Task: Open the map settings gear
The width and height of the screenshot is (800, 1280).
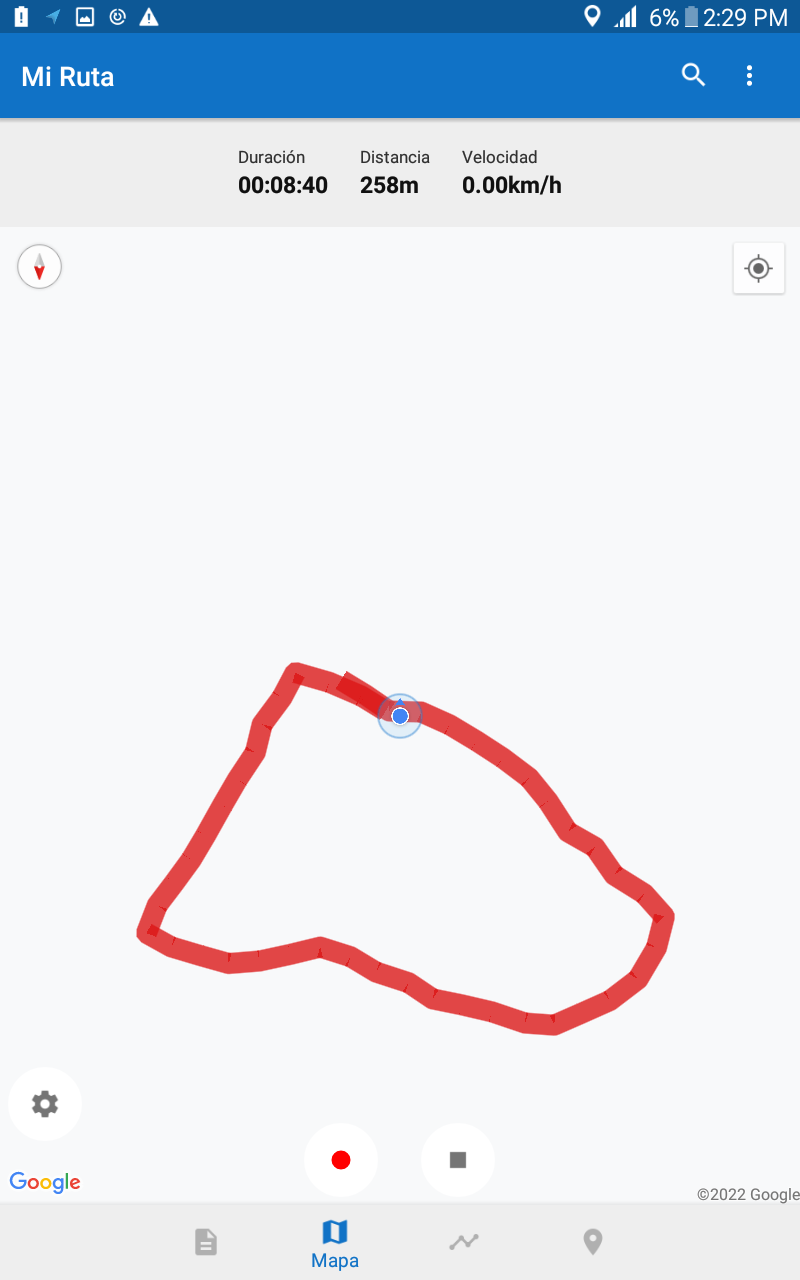Action: click(45, 1104)
